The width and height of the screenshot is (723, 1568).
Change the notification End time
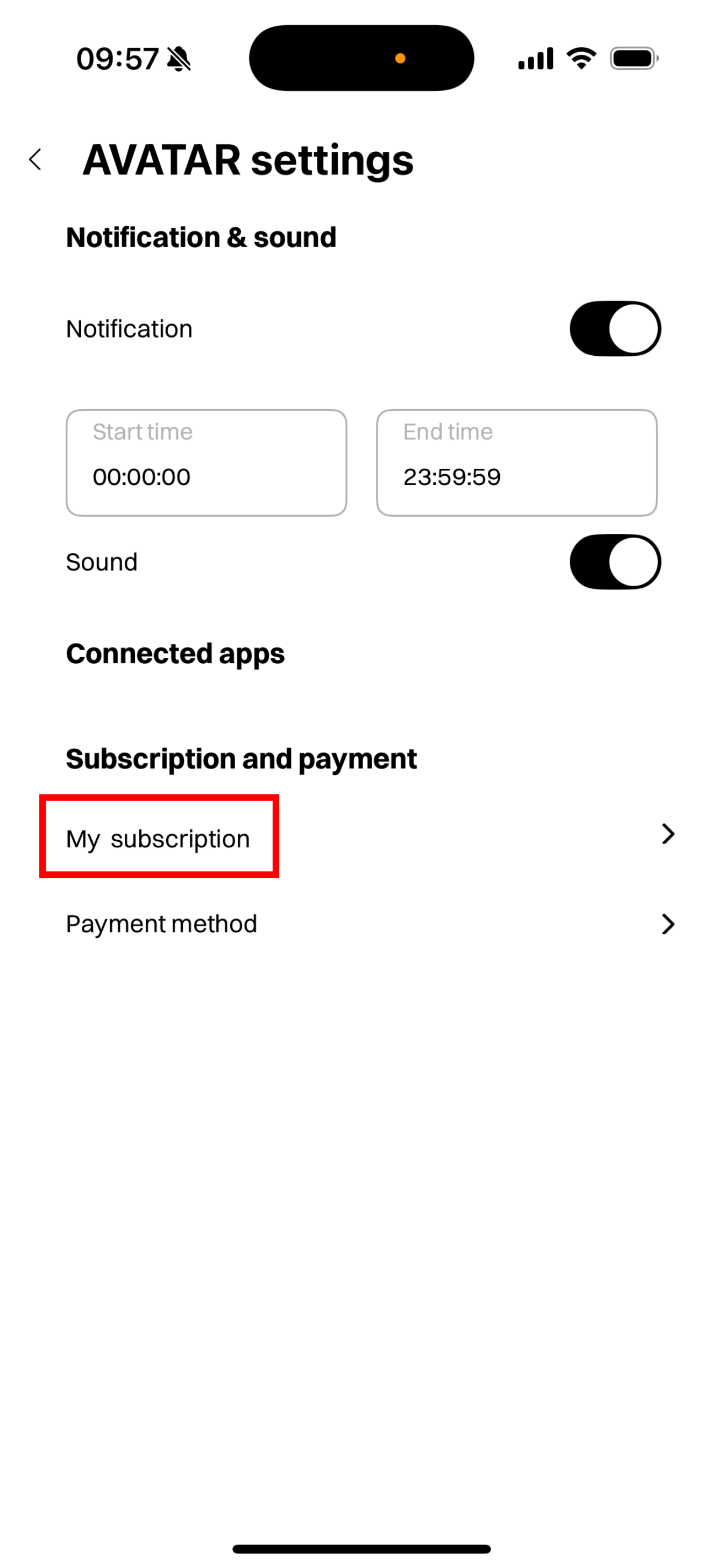pos(516,462)
